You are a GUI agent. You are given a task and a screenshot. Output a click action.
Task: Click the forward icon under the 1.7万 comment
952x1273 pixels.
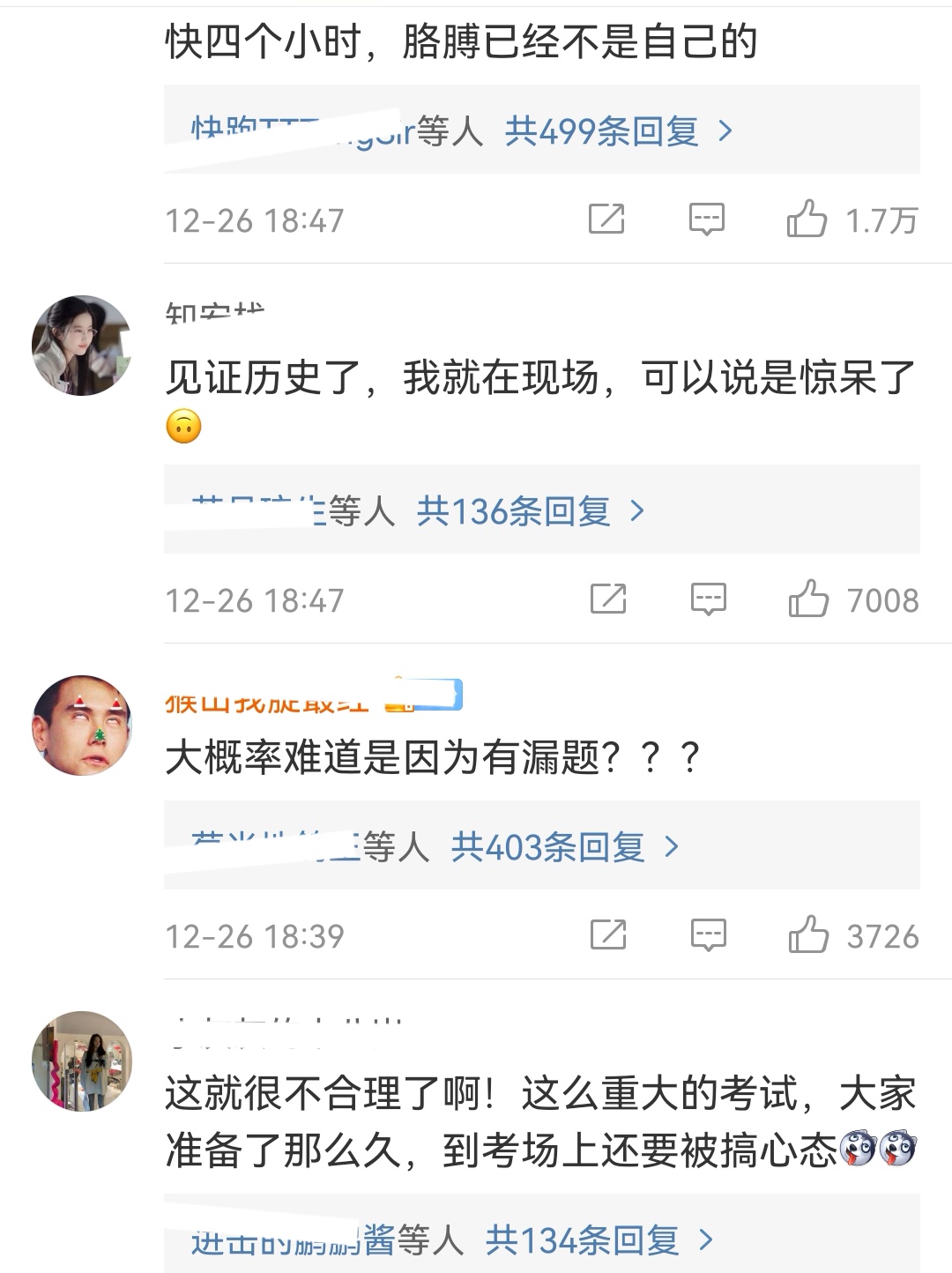(x=607, y=217)
